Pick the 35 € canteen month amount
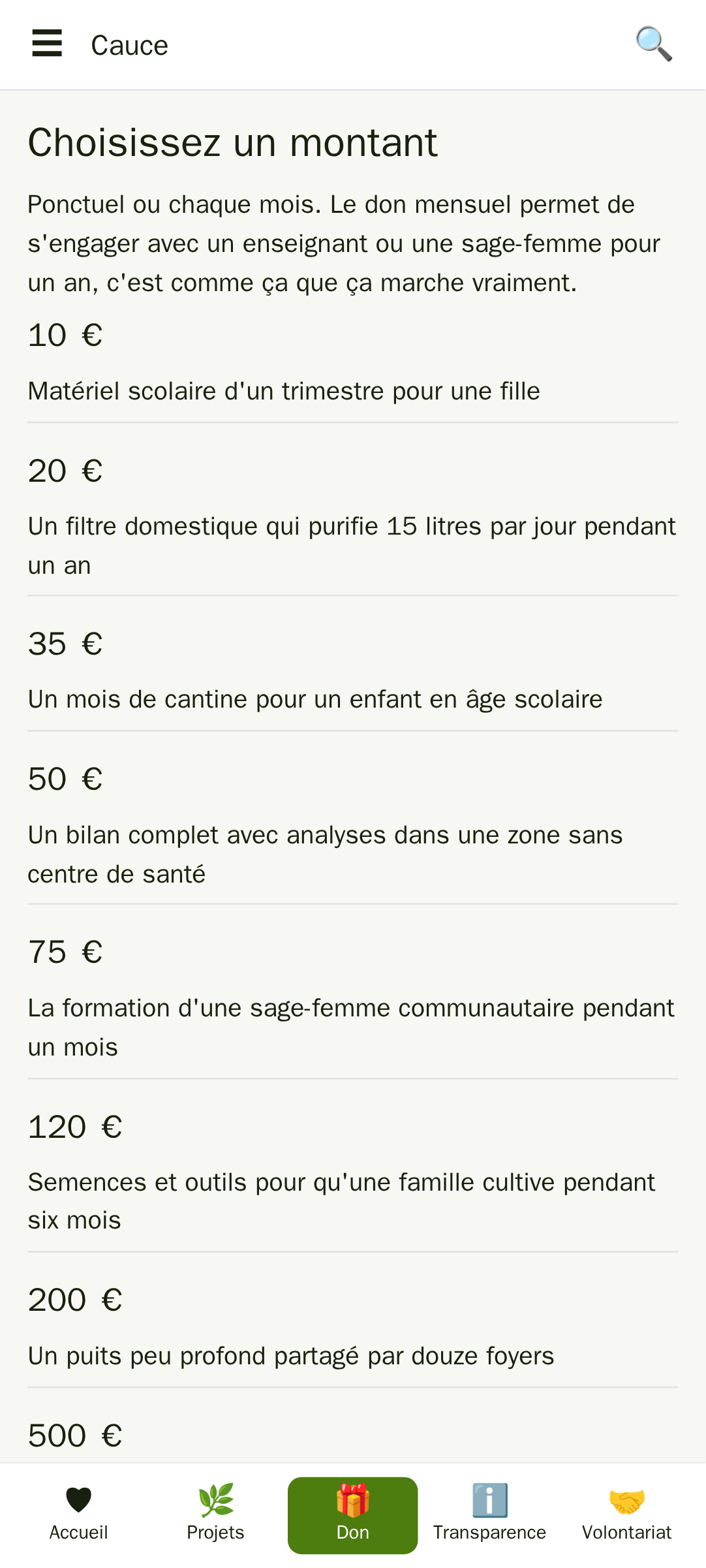Screen dimensions: 706x1568 tap(353, 671)
